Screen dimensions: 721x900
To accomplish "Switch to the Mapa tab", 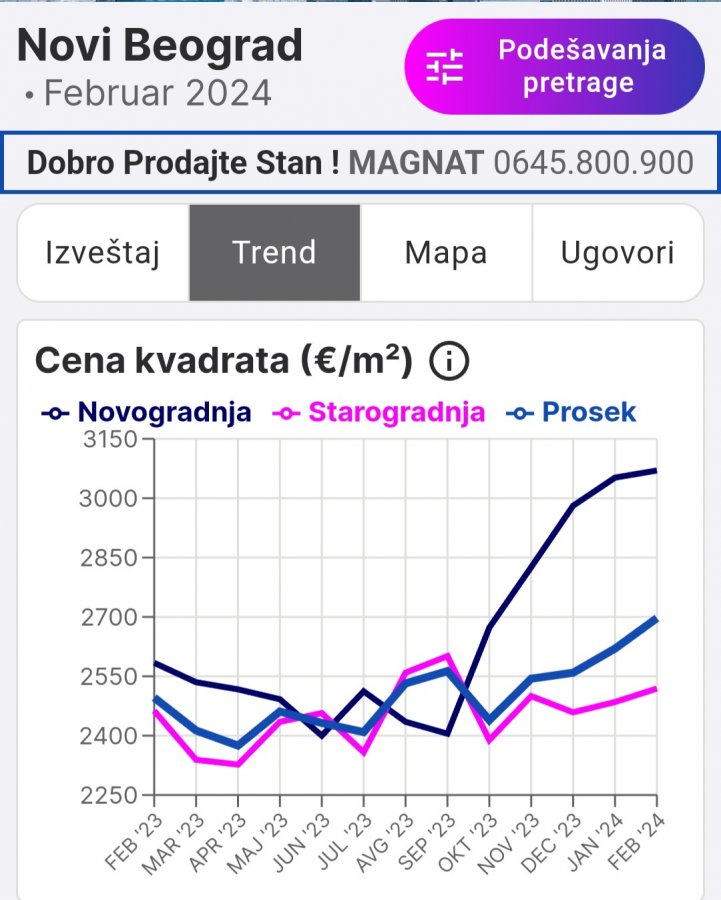I will coord(446,253).
